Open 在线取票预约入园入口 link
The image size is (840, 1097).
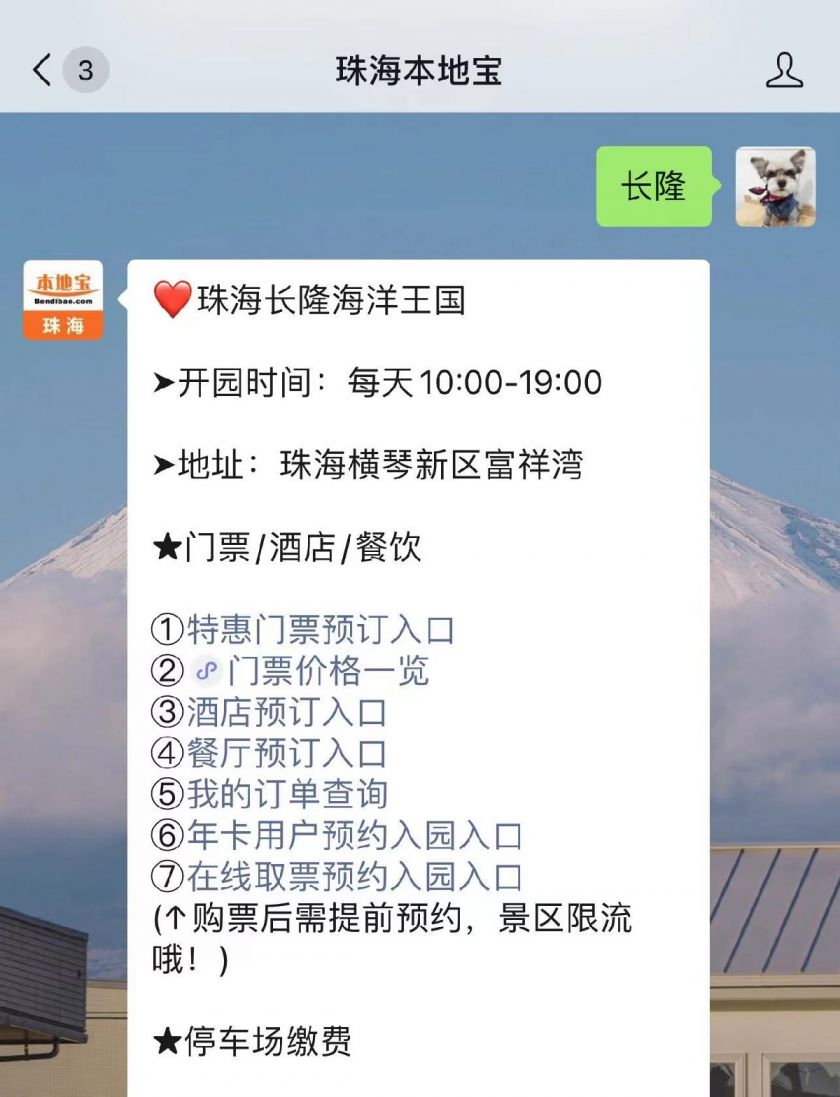[354, 876]
